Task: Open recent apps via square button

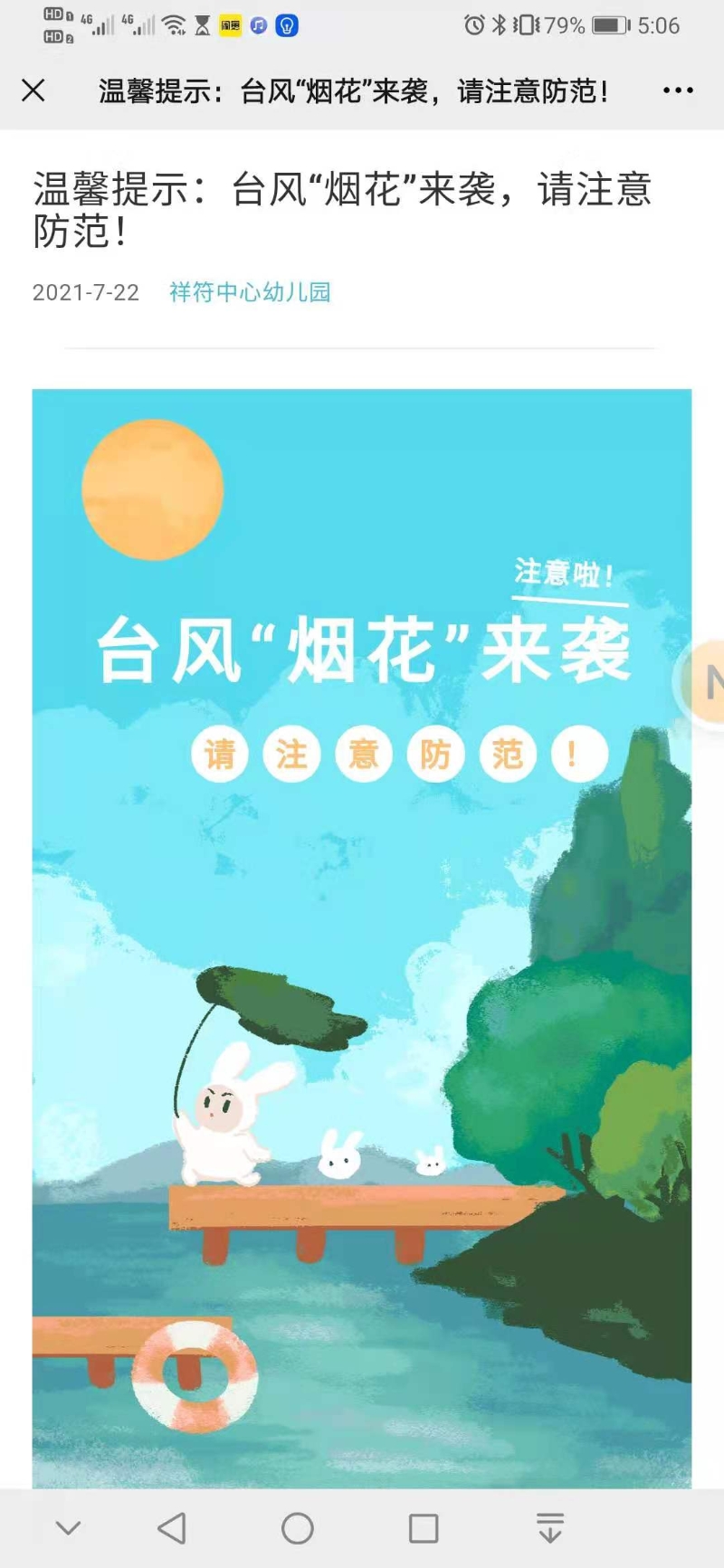Action: pos(424,1528)
